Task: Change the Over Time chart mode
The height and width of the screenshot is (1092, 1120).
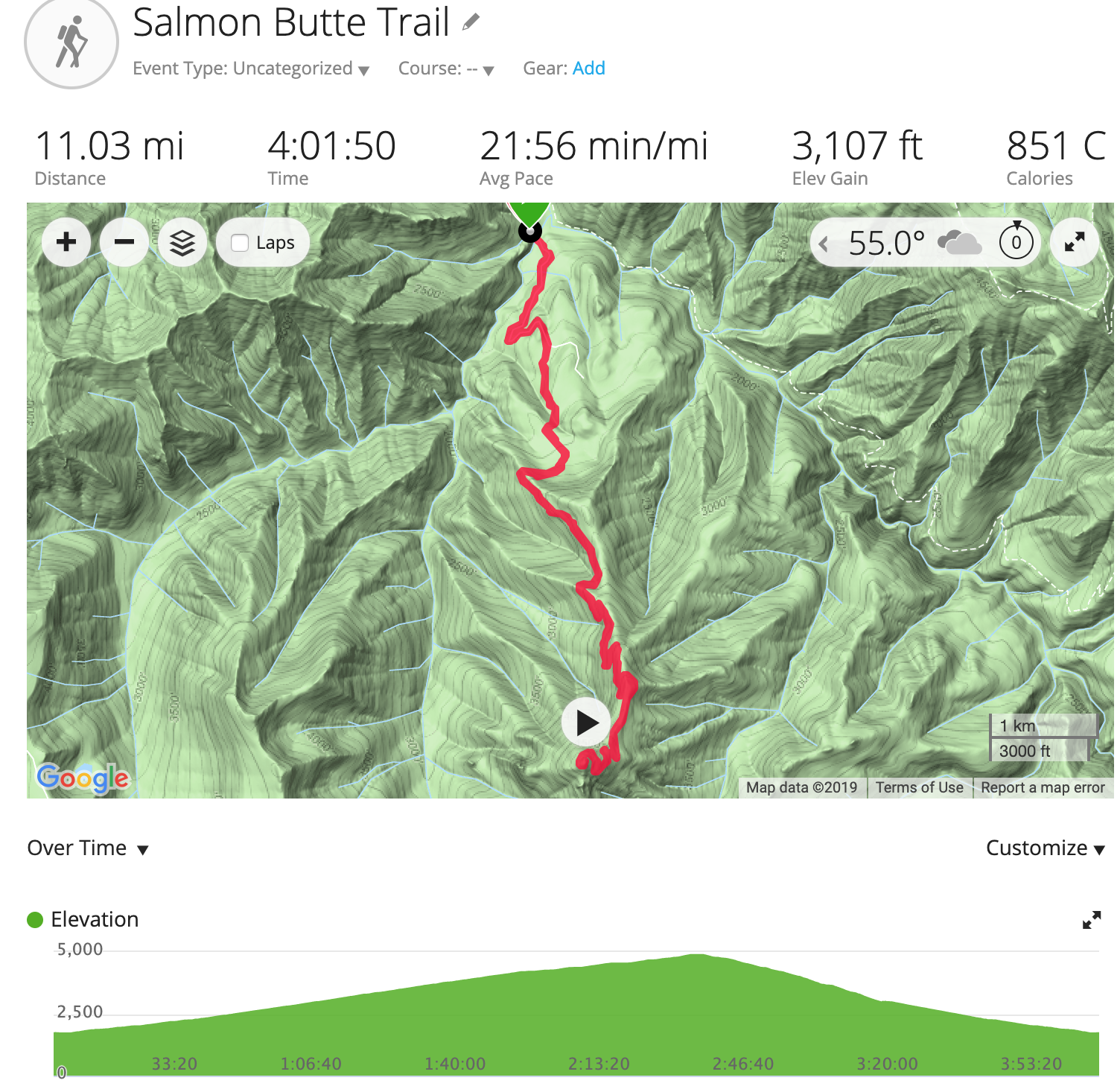Action: tap(88, 848)
